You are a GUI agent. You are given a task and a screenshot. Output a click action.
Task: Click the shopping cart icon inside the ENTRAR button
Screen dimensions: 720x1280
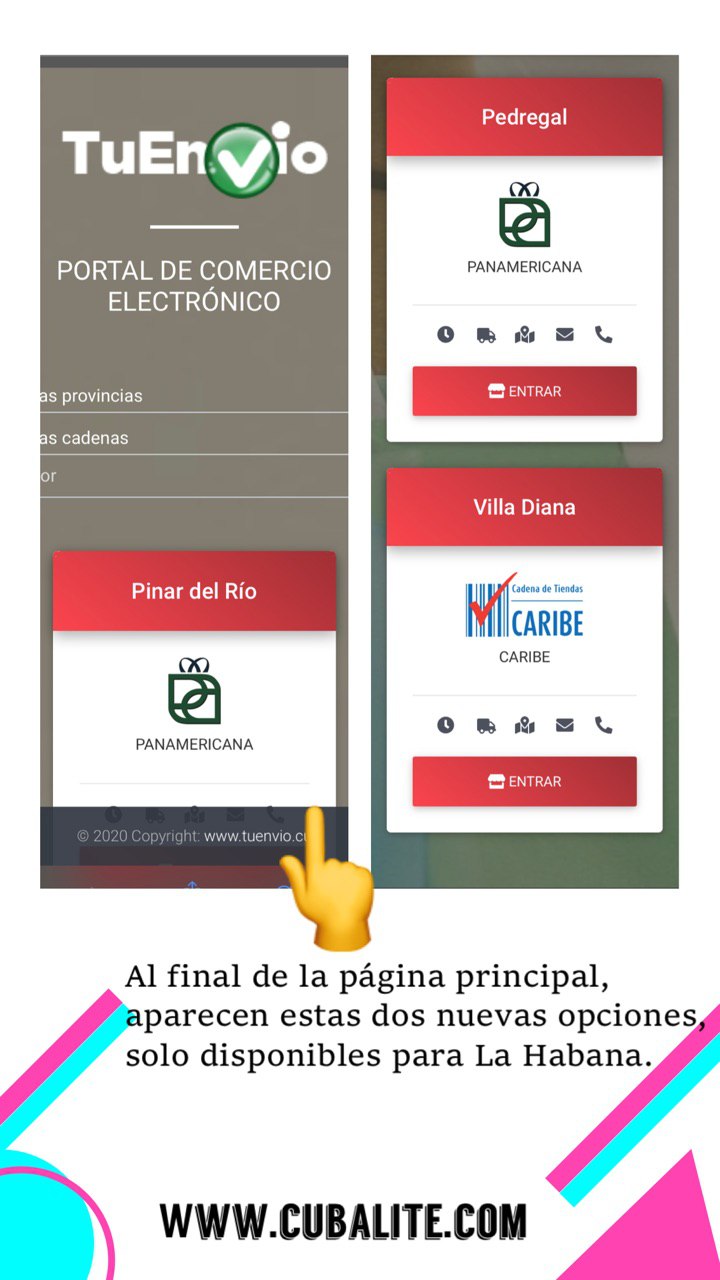point(496,391)
